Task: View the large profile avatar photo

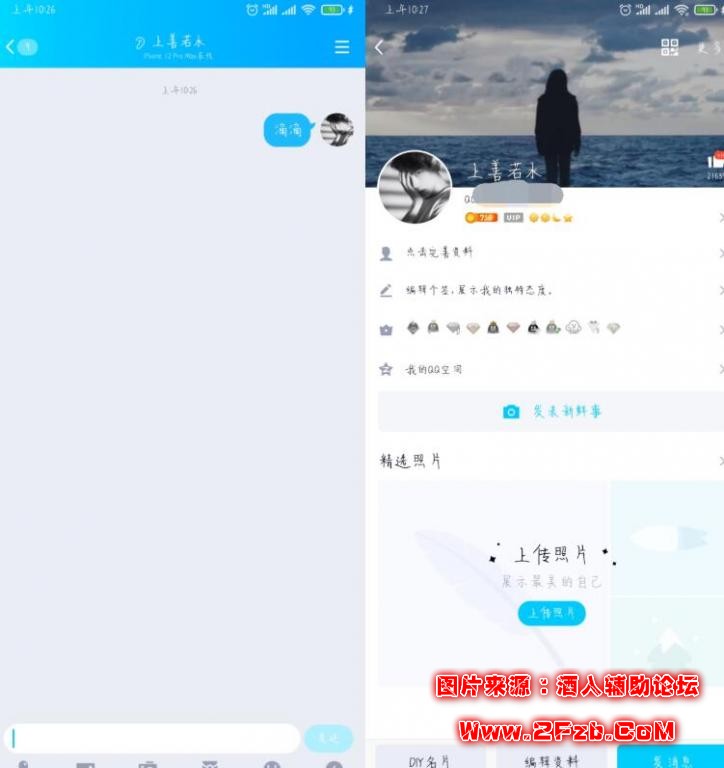Action: point(414,188)
